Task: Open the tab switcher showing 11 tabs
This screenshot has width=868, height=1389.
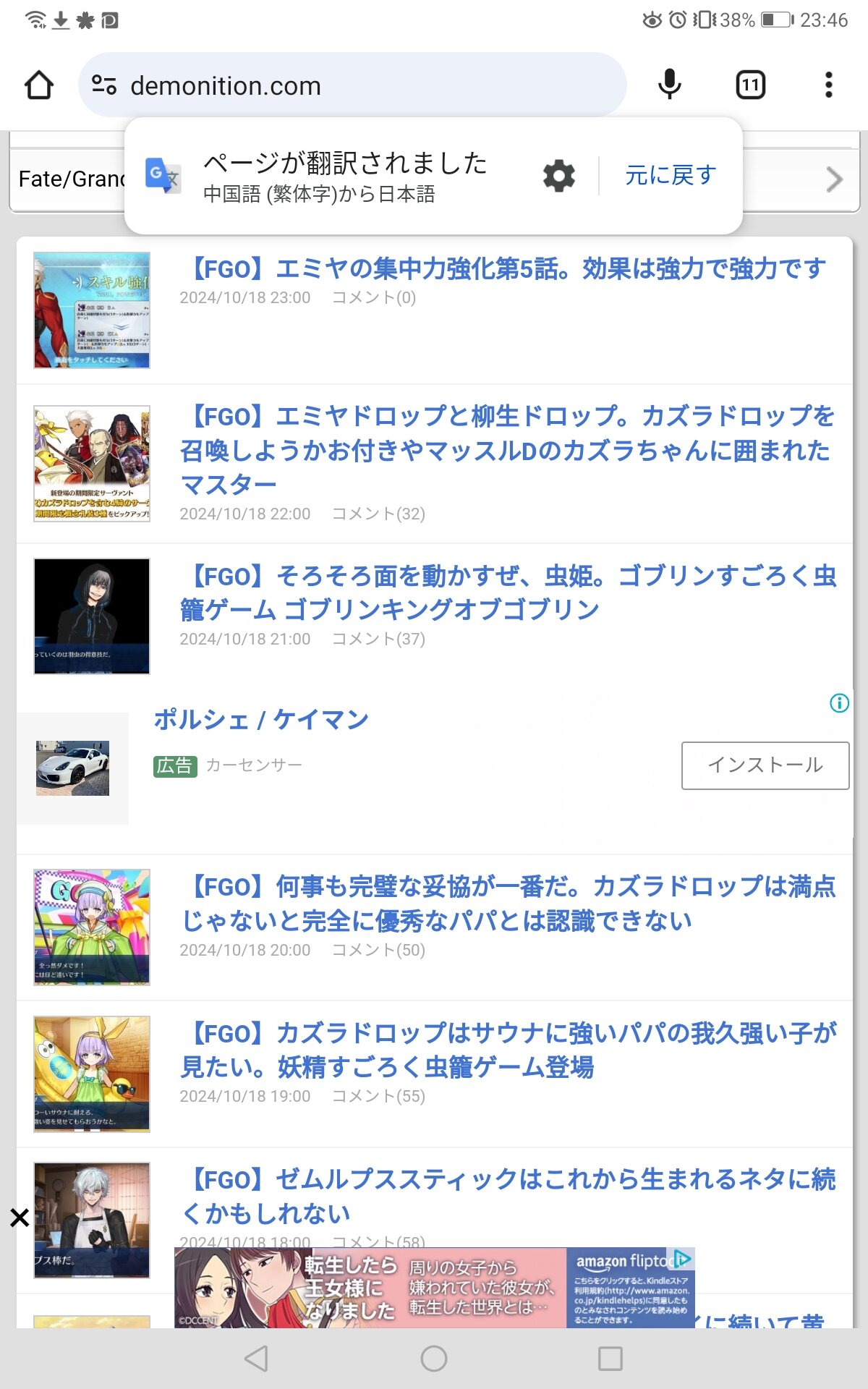Action: coord(750,85)
